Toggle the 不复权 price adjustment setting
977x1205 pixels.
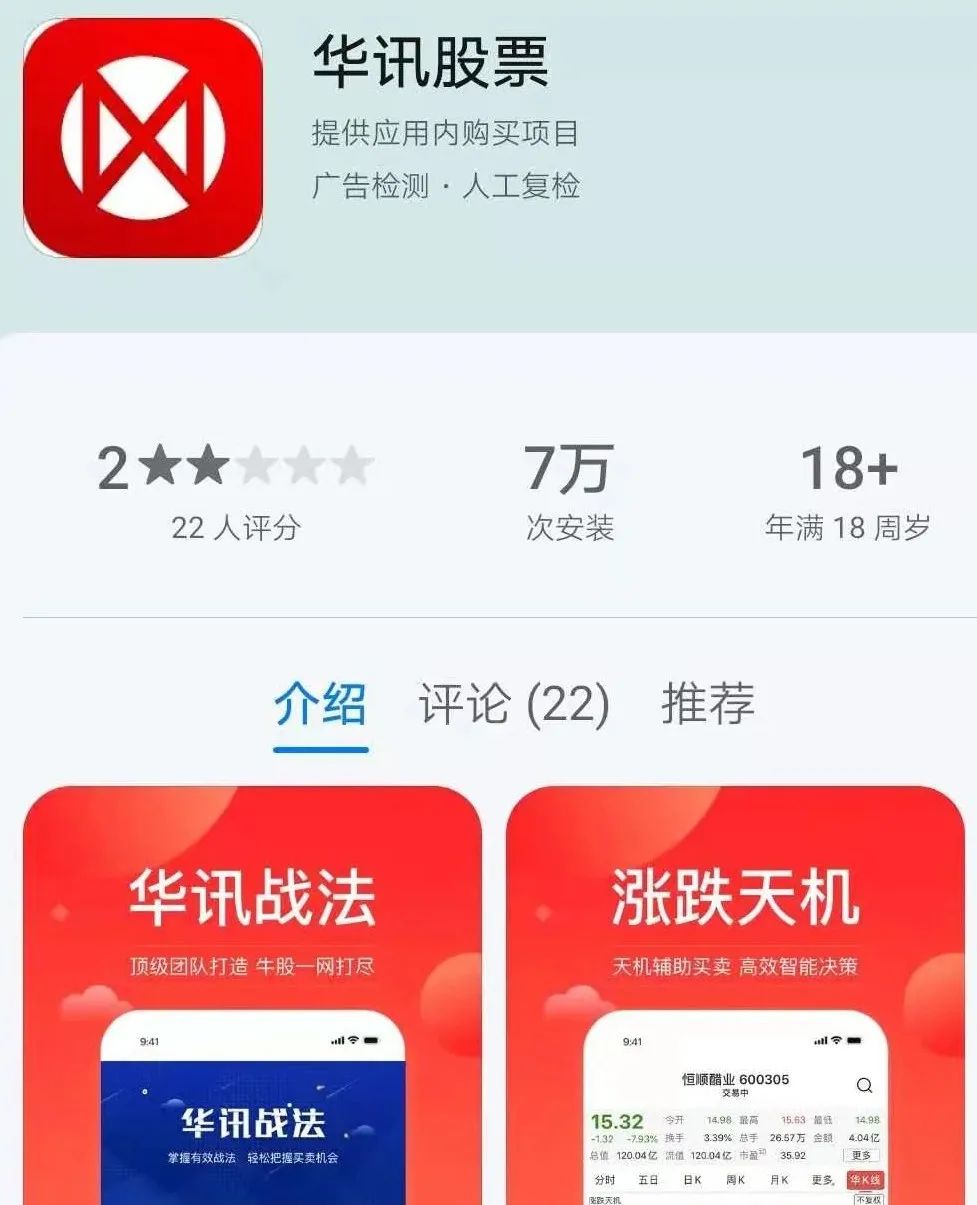[x=871, y=1199]
